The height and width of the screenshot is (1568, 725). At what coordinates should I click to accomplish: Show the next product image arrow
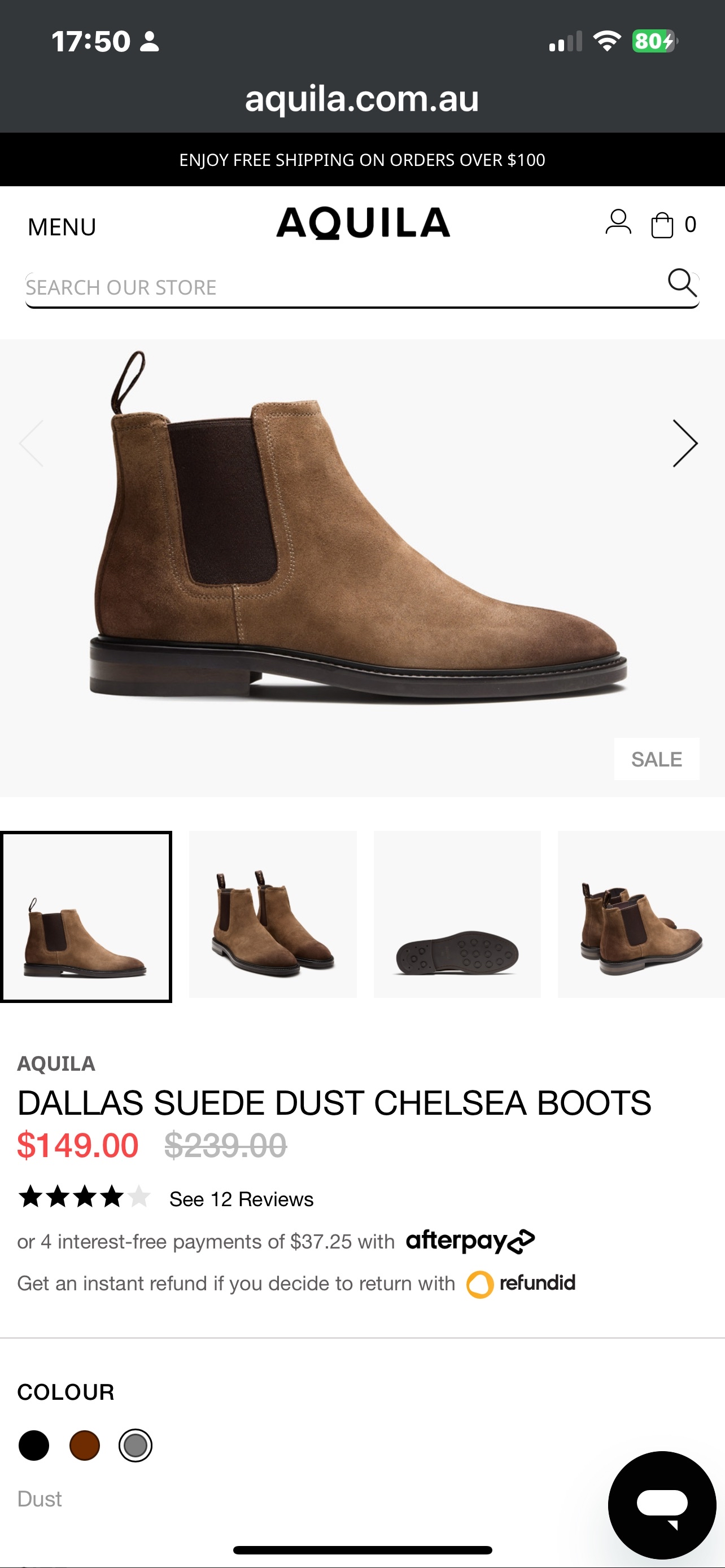click(685, 444)
